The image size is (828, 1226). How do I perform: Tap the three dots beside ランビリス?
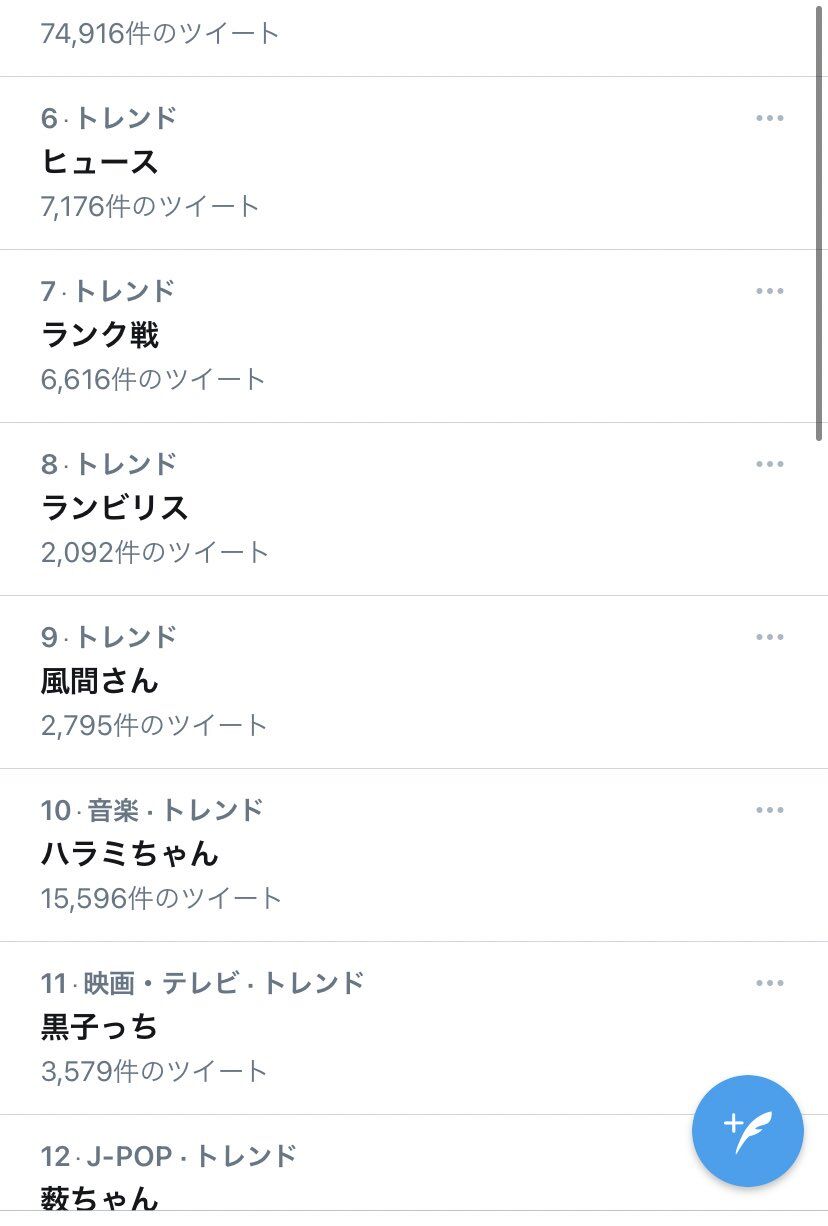pyautogui.click(x=769, y=464)
